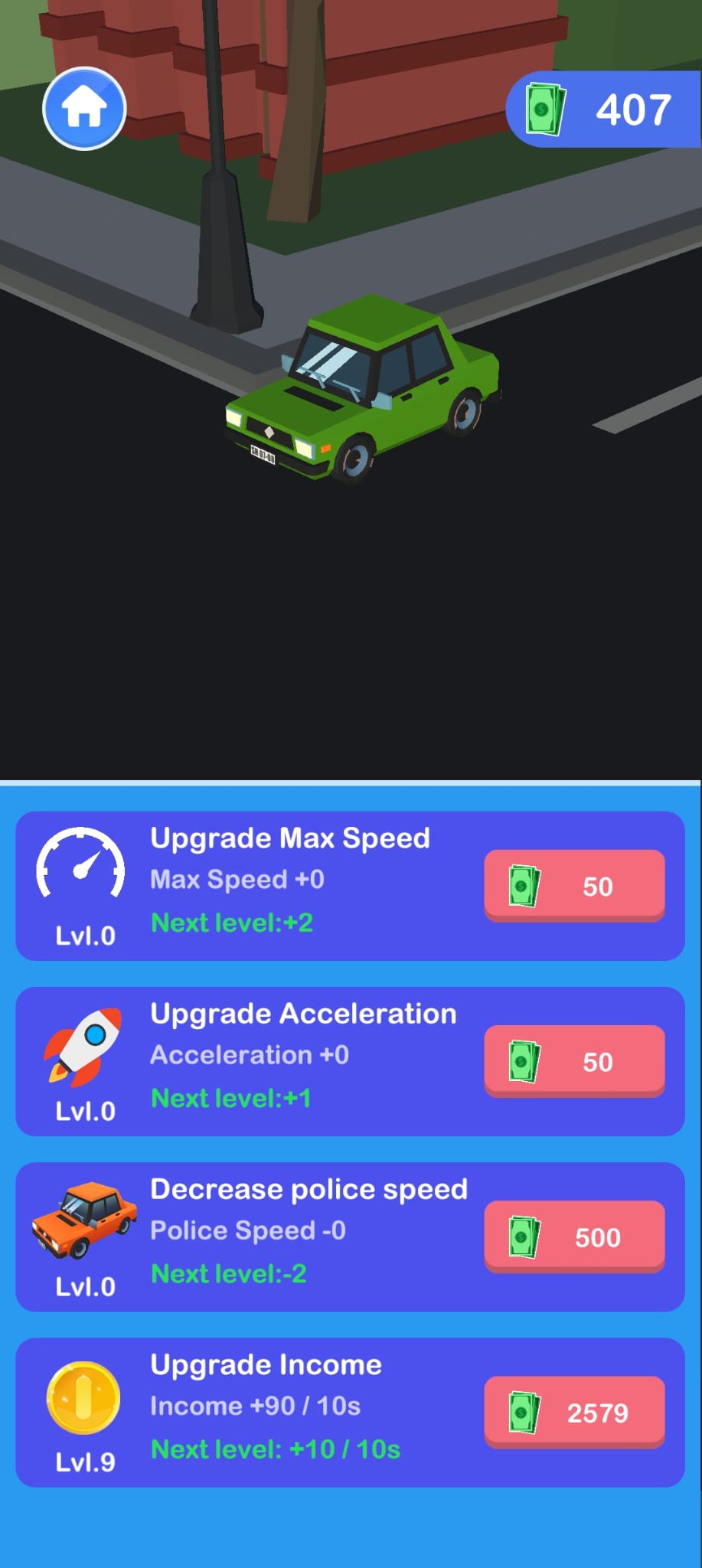702x1568 pixels.
Task: Buy Decrease police speed for 500
Action: pyautogui.click(x=574, y=1236)
